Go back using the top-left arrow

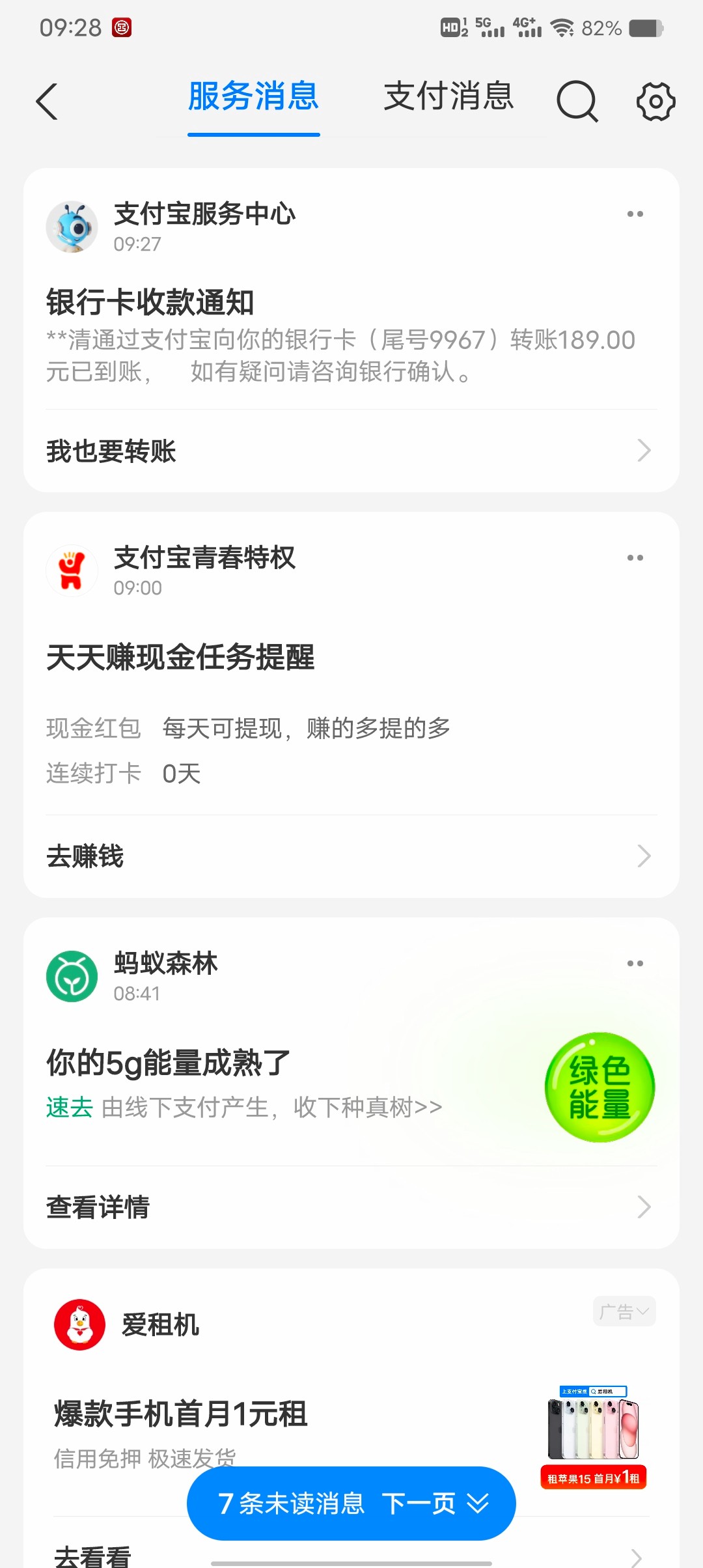(47, 102)
